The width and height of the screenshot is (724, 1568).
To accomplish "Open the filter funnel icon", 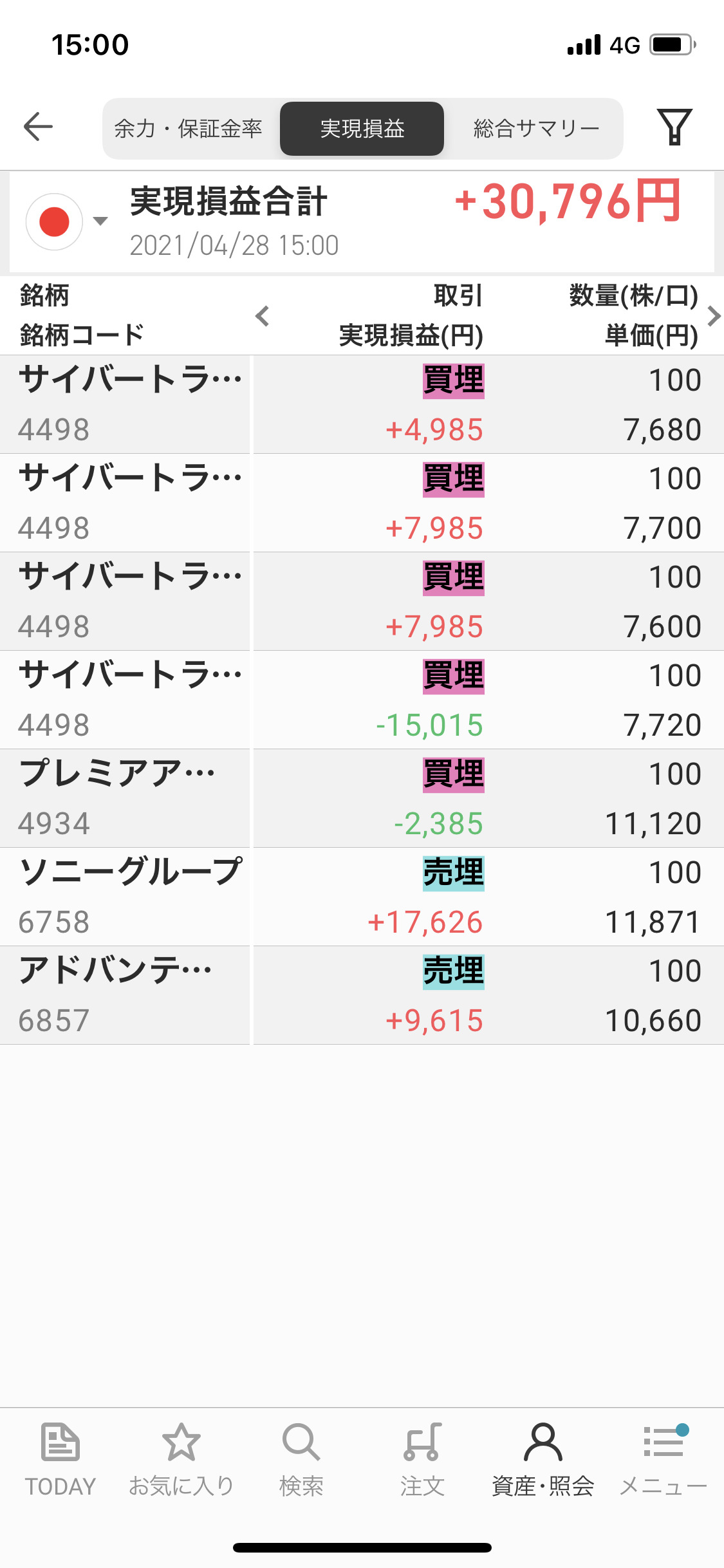I will 674,127.
